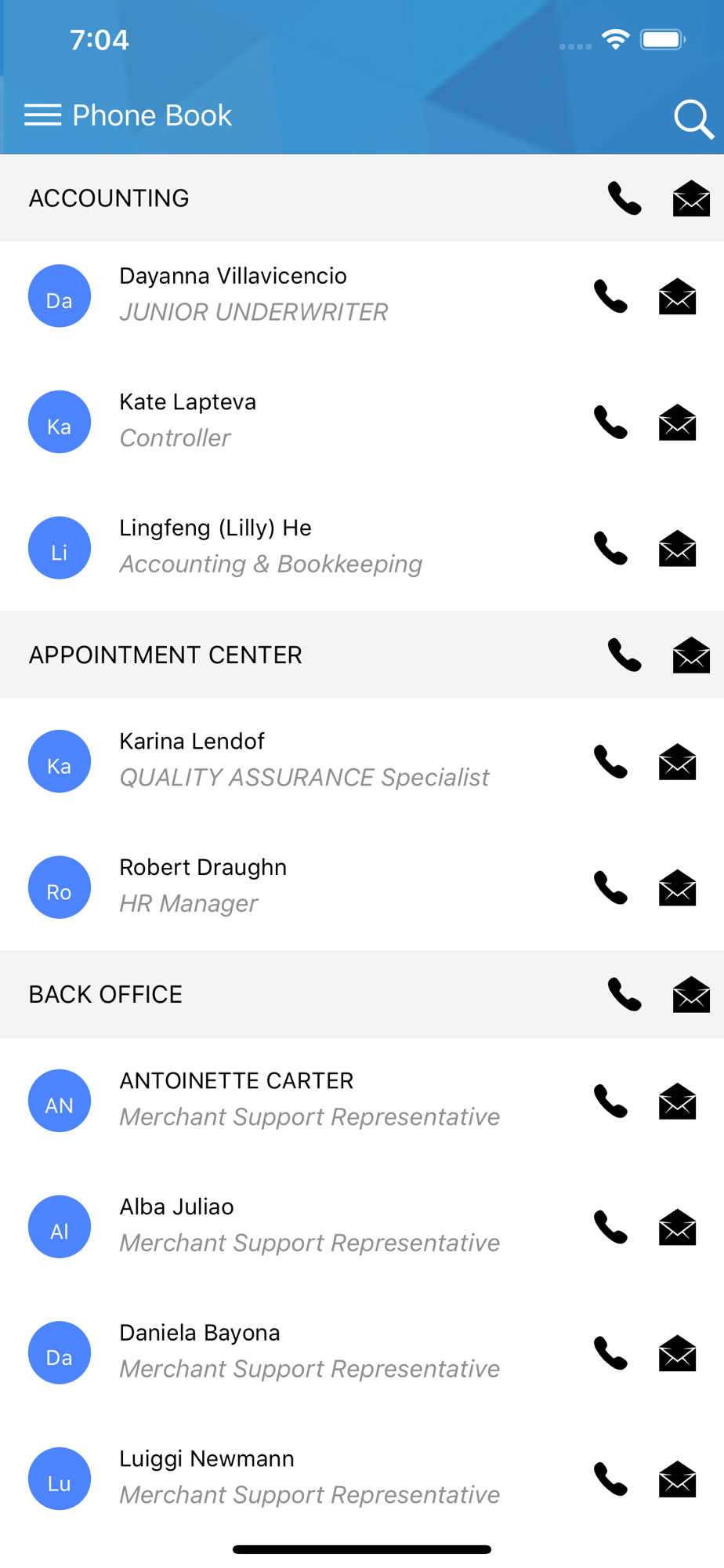The height and width of the screenshot is (1568, 724).
Task: Email the Appointment Center group
Action: click(691, 655)
